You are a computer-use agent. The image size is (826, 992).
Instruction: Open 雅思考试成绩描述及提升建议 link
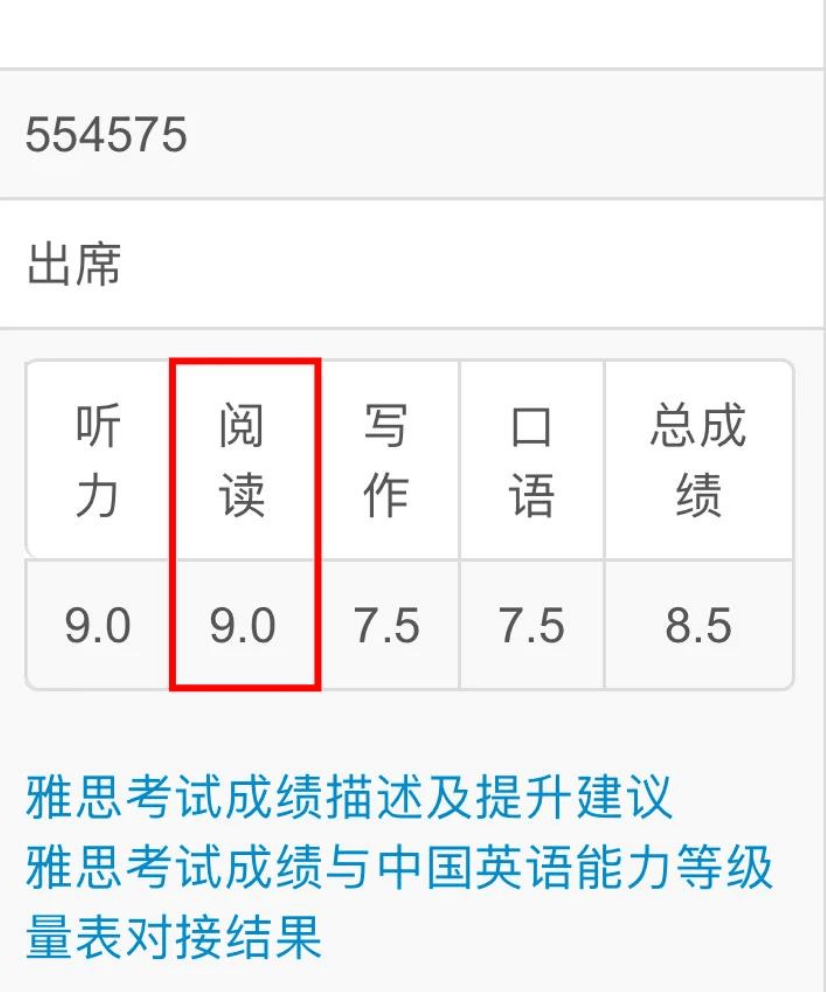[x=348, y=796]
